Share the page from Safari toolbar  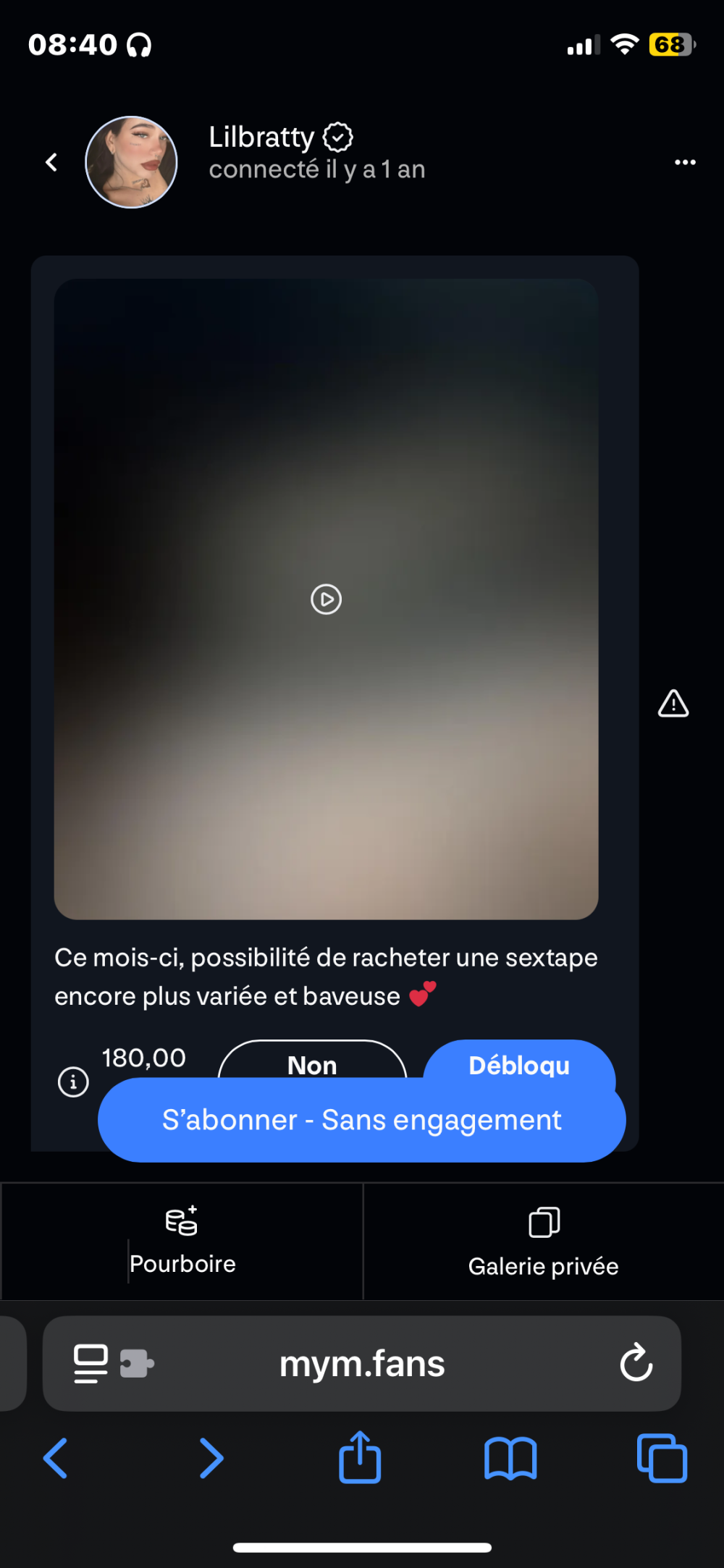coord(360,1458)
